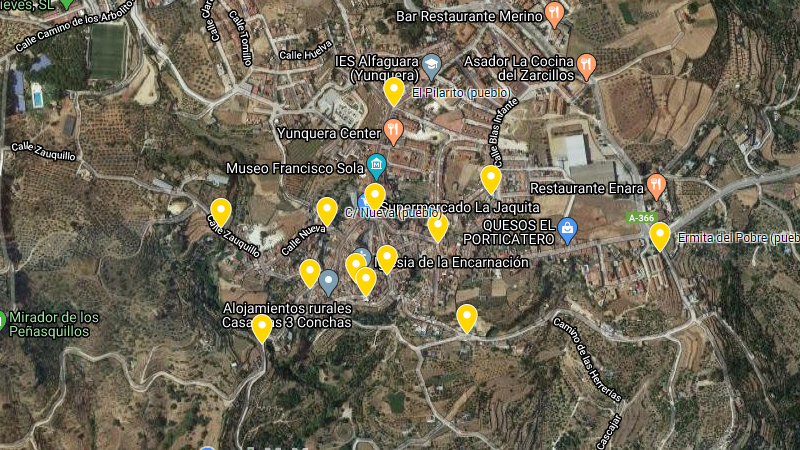Tap Asador La Cocina del Zarcillos pin
Image resolution: width=800 pixels, height=450 pixels.
587,66
